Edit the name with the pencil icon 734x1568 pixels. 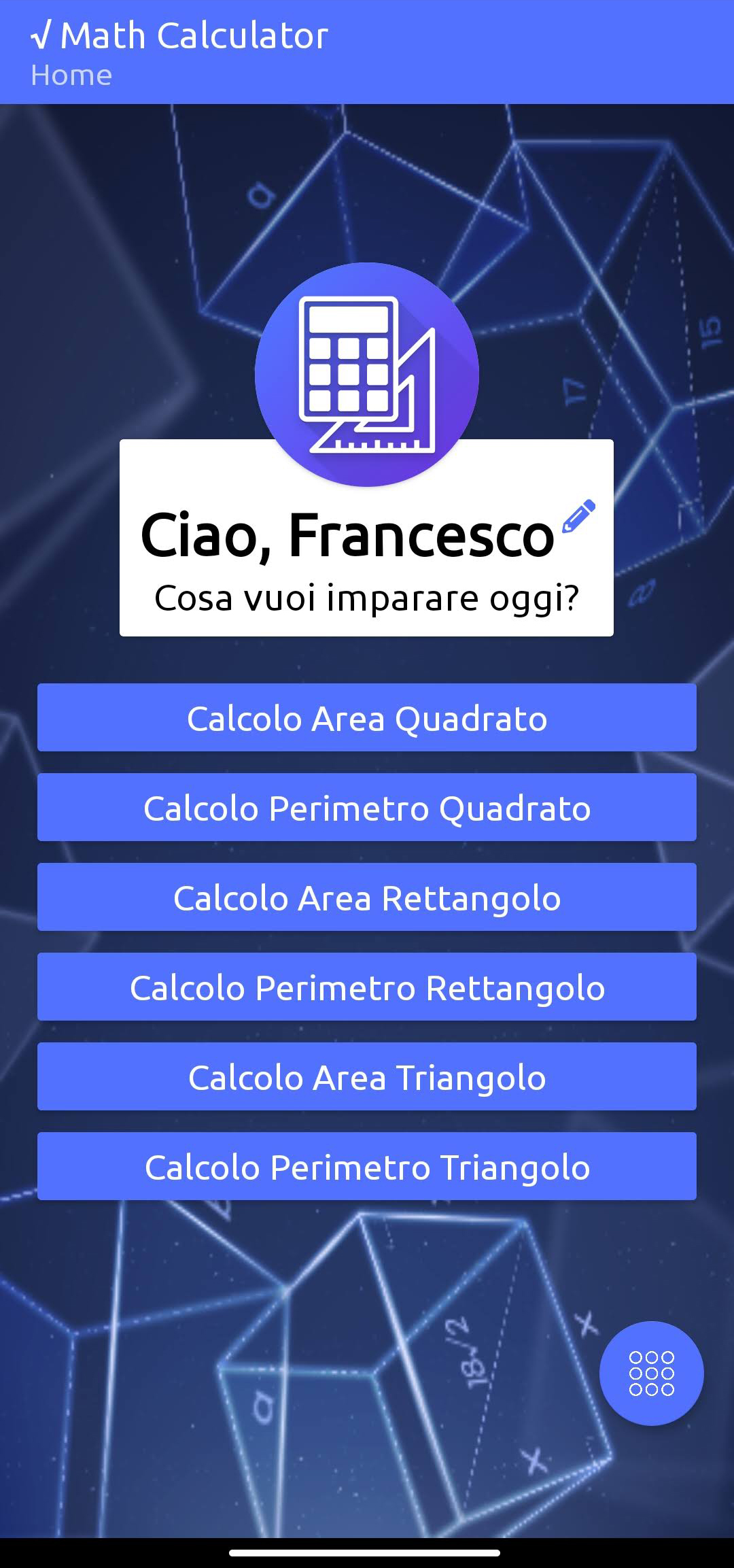(578, 517)
